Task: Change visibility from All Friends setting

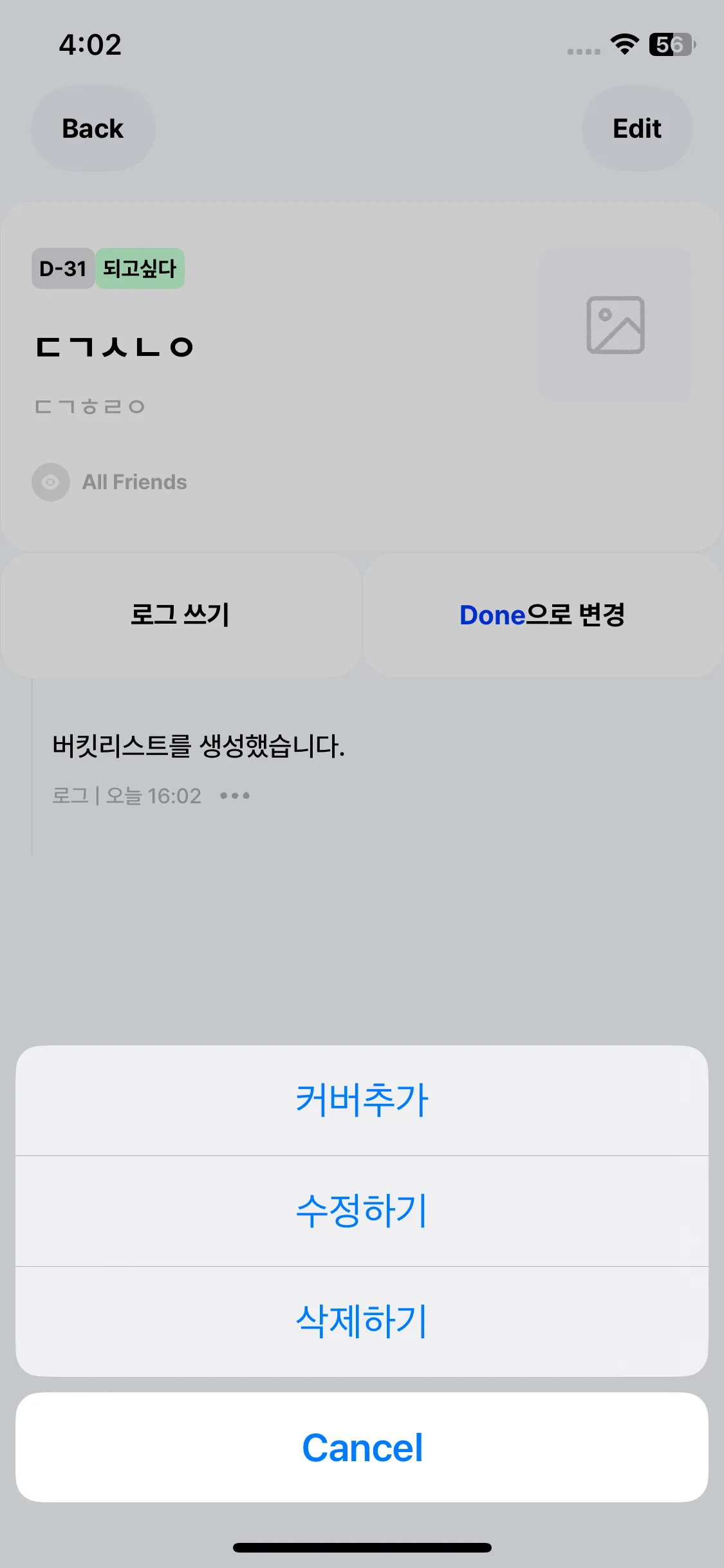Action: (133, 481)
